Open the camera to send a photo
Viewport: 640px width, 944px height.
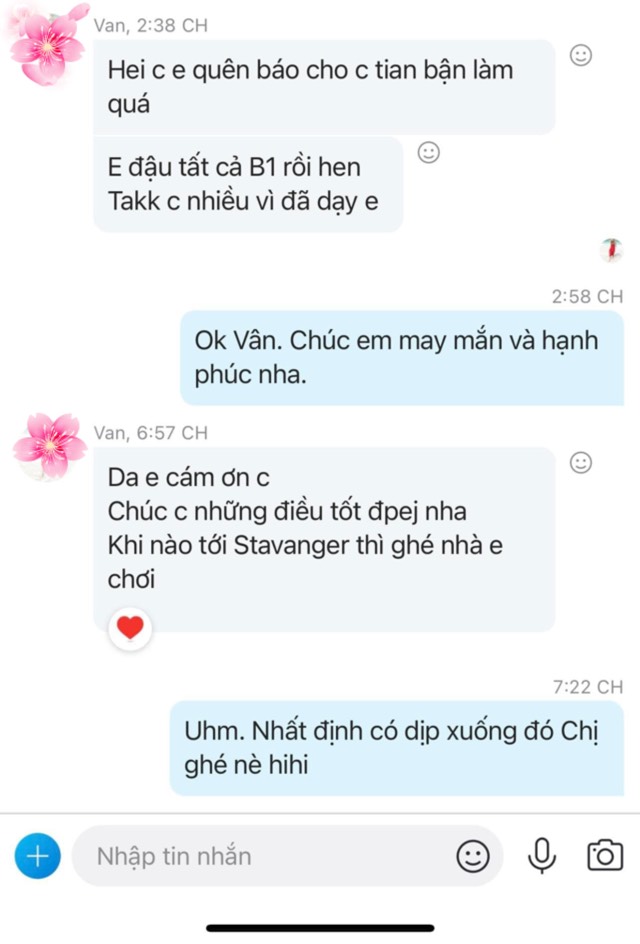click(x=604, y=856)
